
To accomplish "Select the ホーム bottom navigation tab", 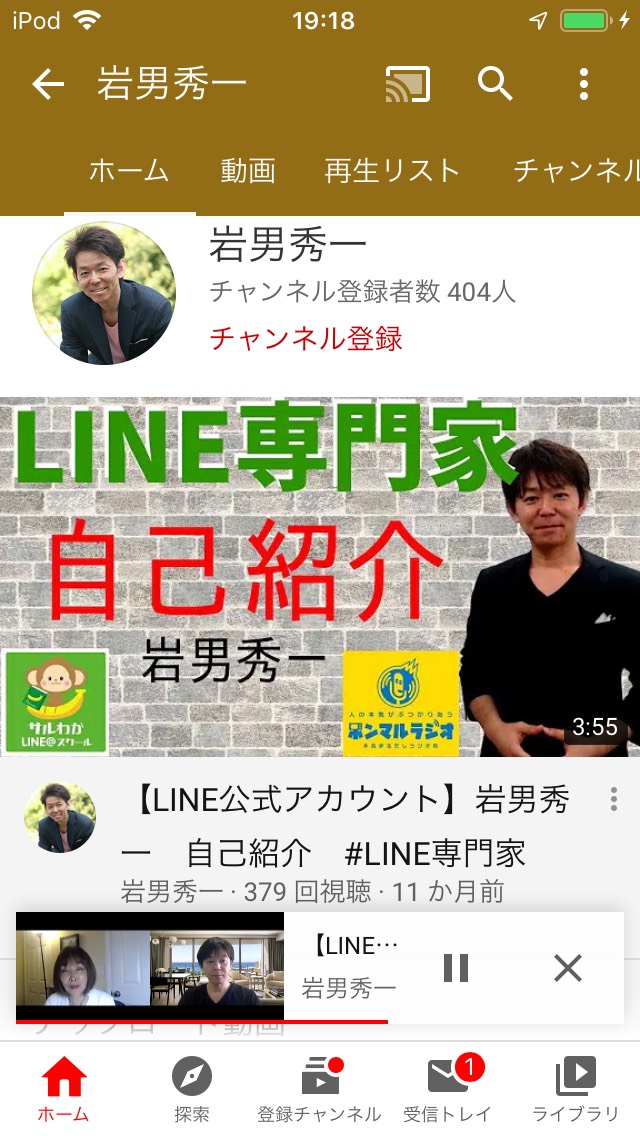I will 64,1089.
